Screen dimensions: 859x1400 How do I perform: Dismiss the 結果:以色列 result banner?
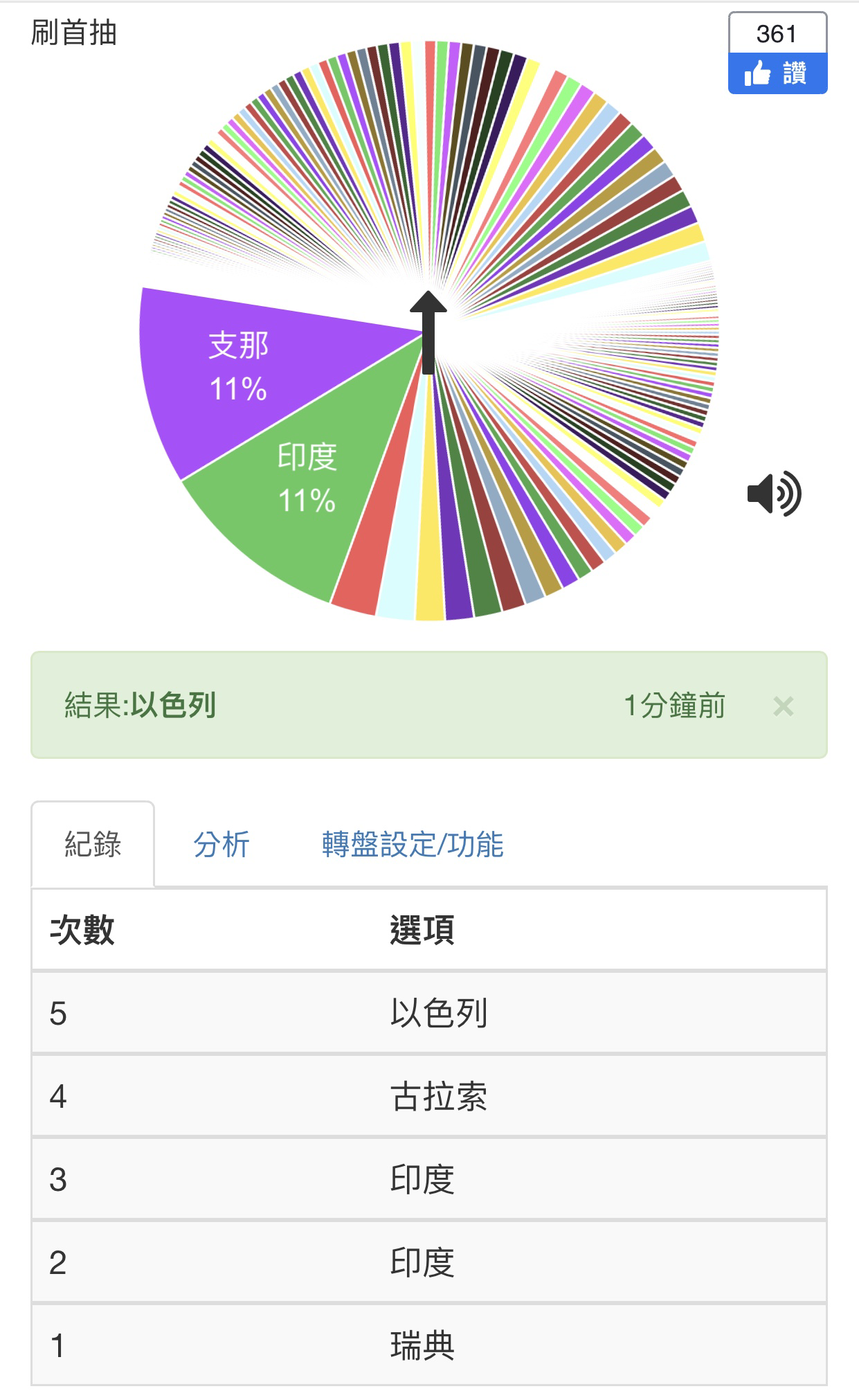[x=783, y=706]
